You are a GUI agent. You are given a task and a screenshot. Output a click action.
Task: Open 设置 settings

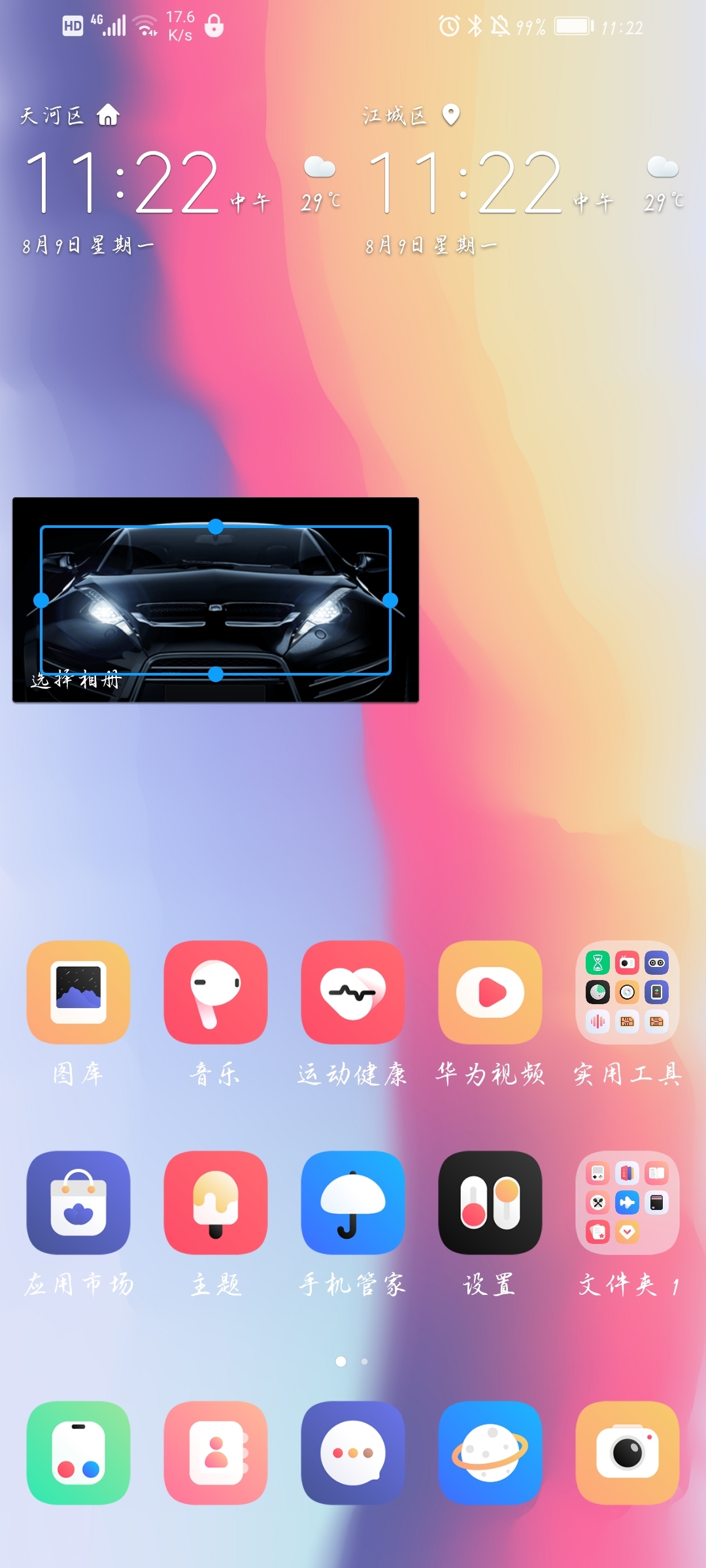(490, 1202)
